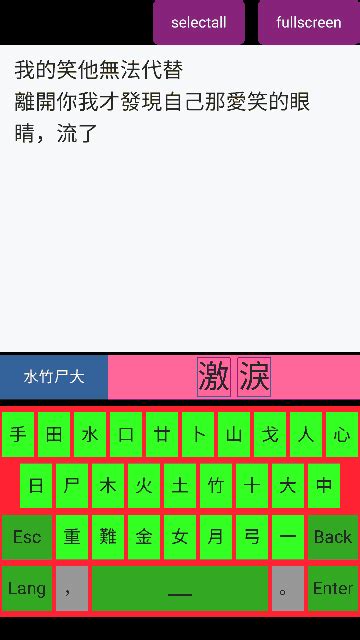Insert a Chinese comma
This screenshot has width=360, height=640.
[x=72, y=589]
